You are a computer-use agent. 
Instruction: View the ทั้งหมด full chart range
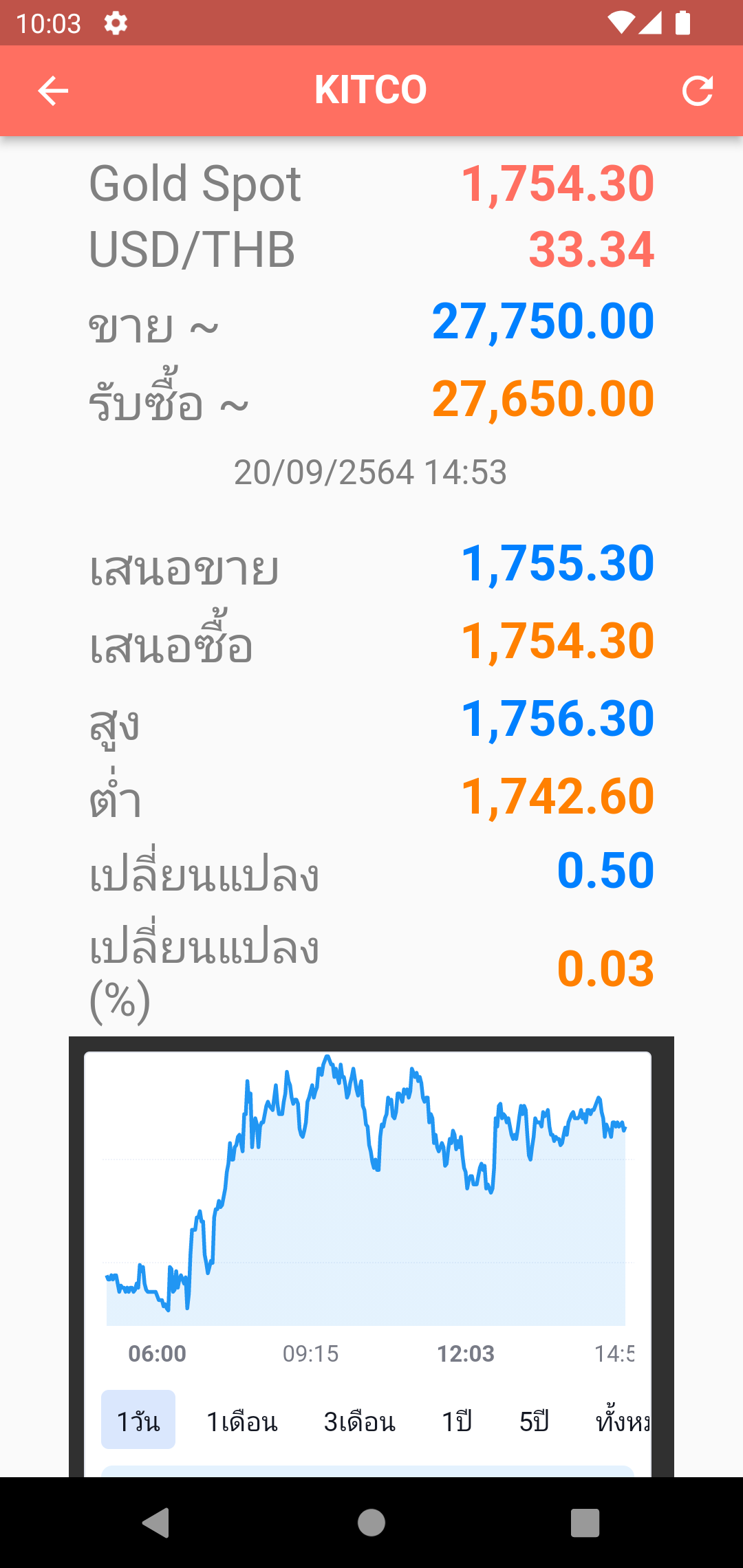(623, 1421)
